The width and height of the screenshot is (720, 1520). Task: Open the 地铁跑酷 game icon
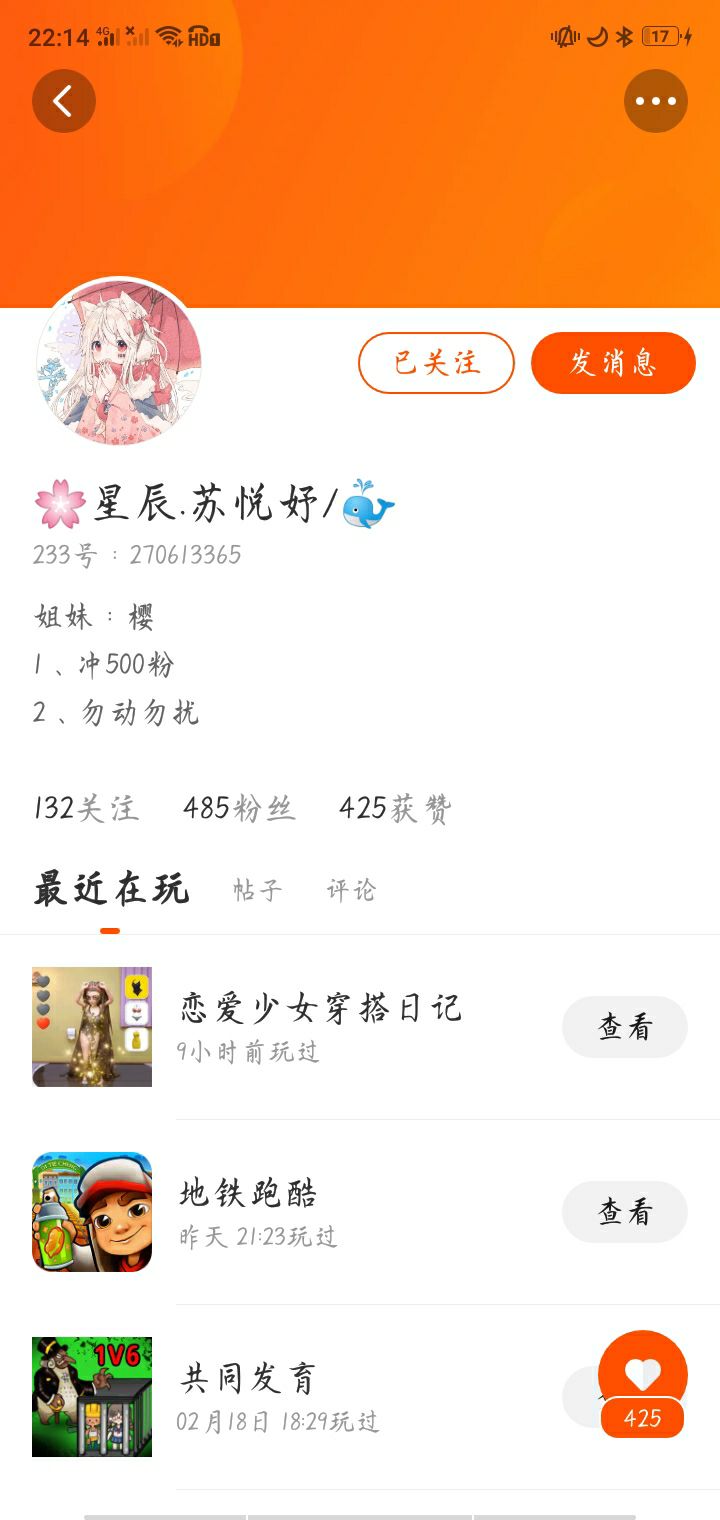[92, 1212]
